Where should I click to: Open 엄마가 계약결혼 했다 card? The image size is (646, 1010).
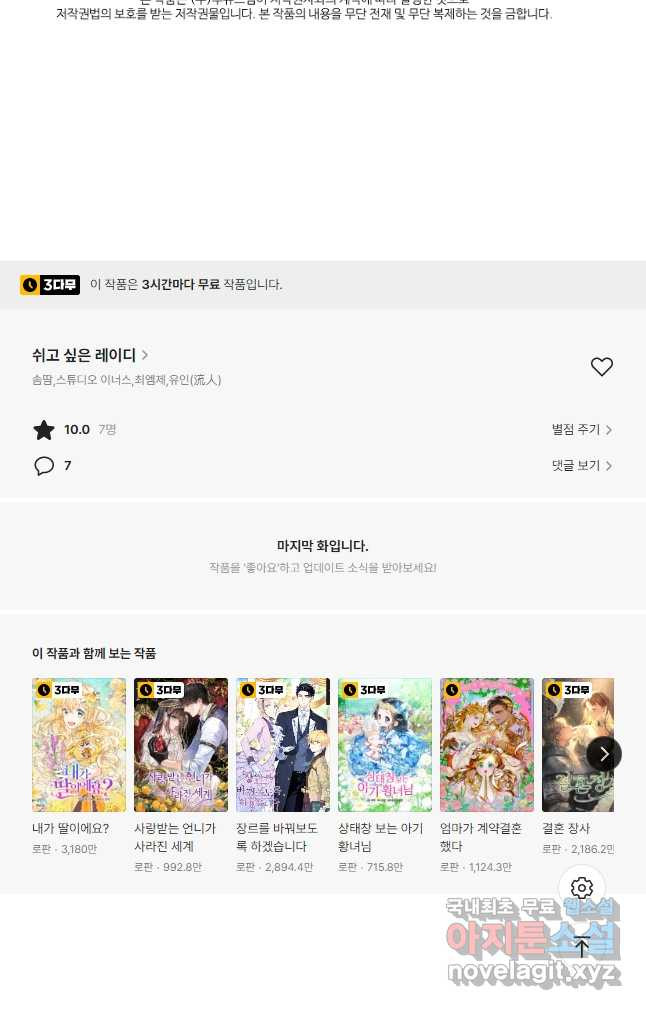click(487, 745)
